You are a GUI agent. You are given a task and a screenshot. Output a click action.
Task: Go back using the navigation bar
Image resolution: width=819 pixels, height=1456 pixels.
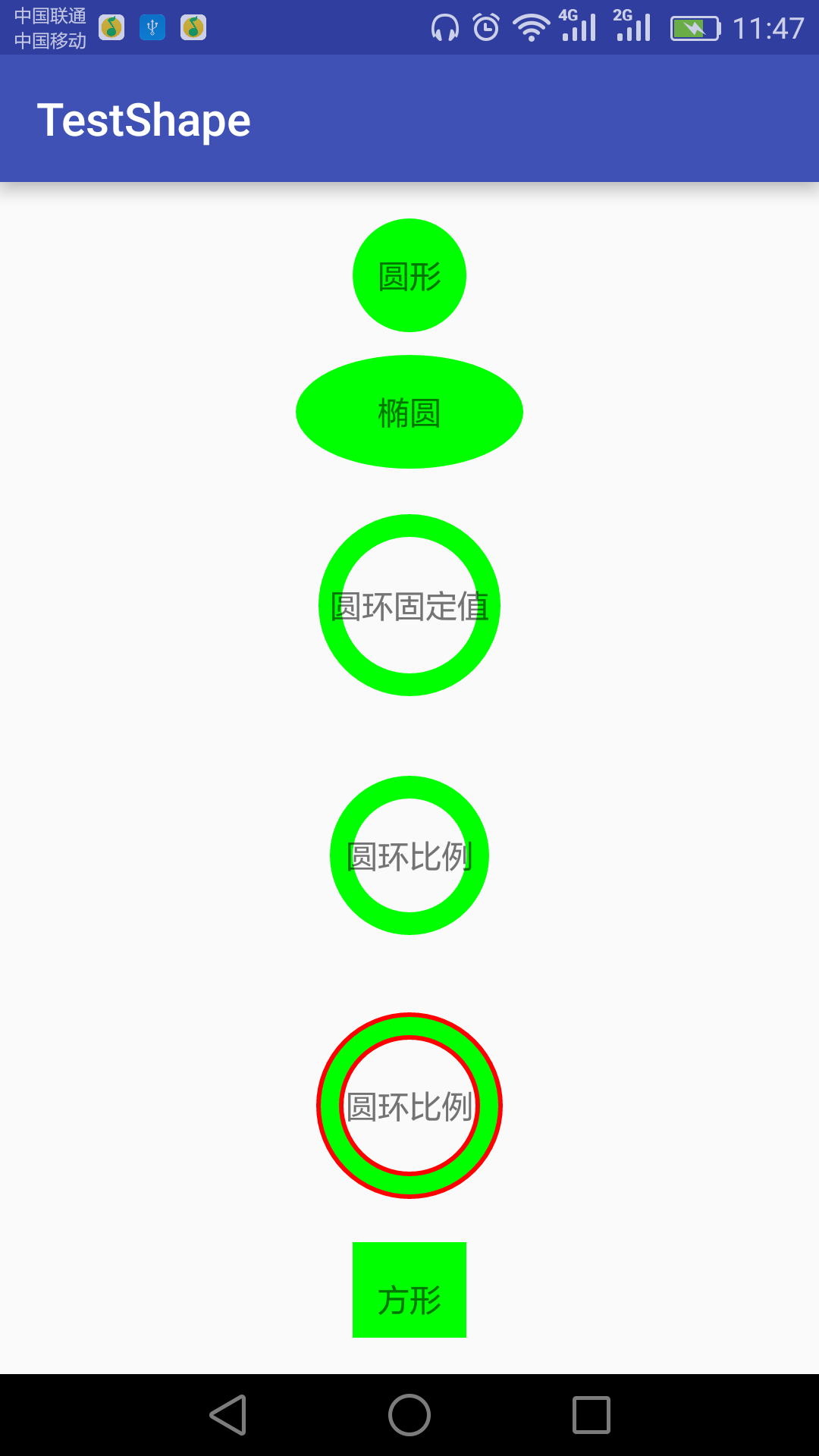[x=228, y=1415]
